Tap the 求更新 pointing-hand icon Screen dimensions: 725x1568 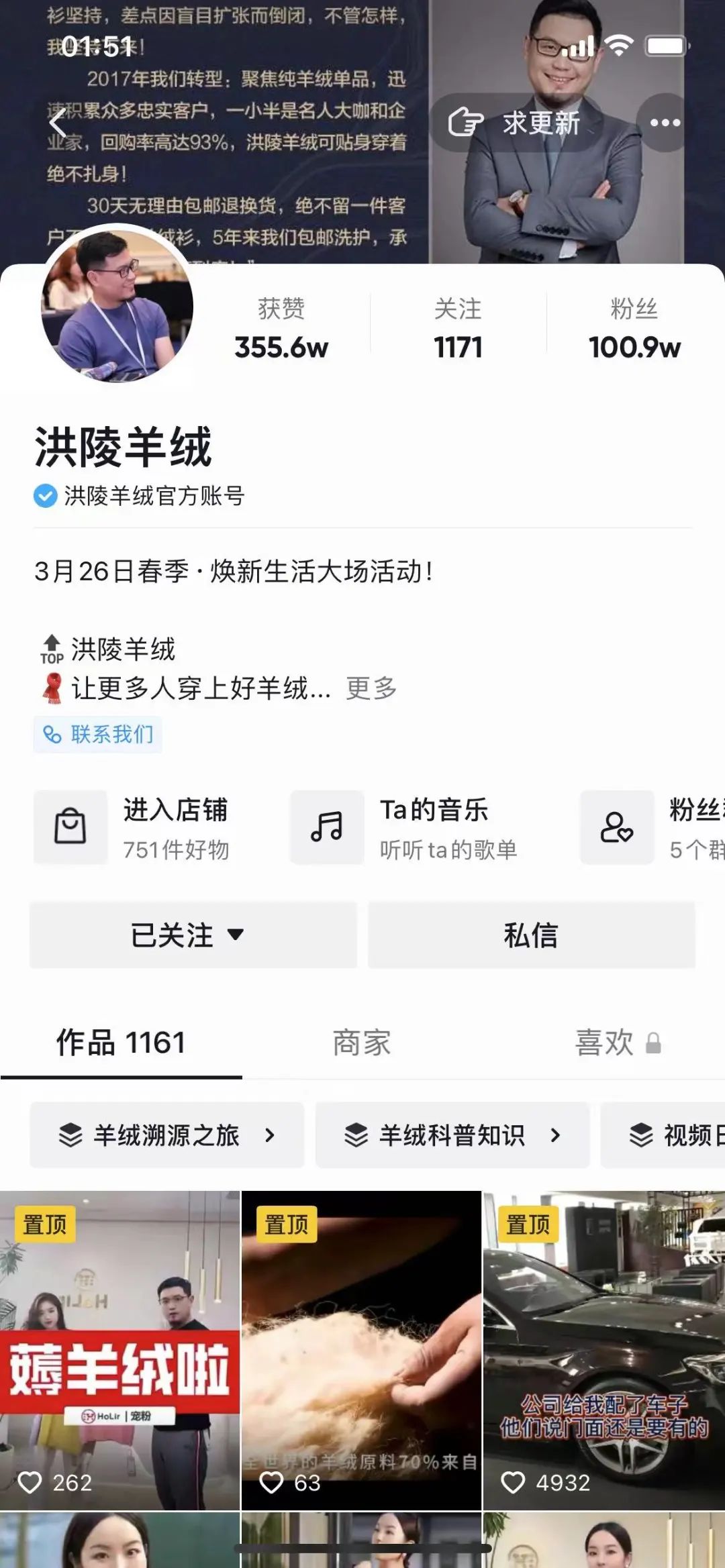464,123
